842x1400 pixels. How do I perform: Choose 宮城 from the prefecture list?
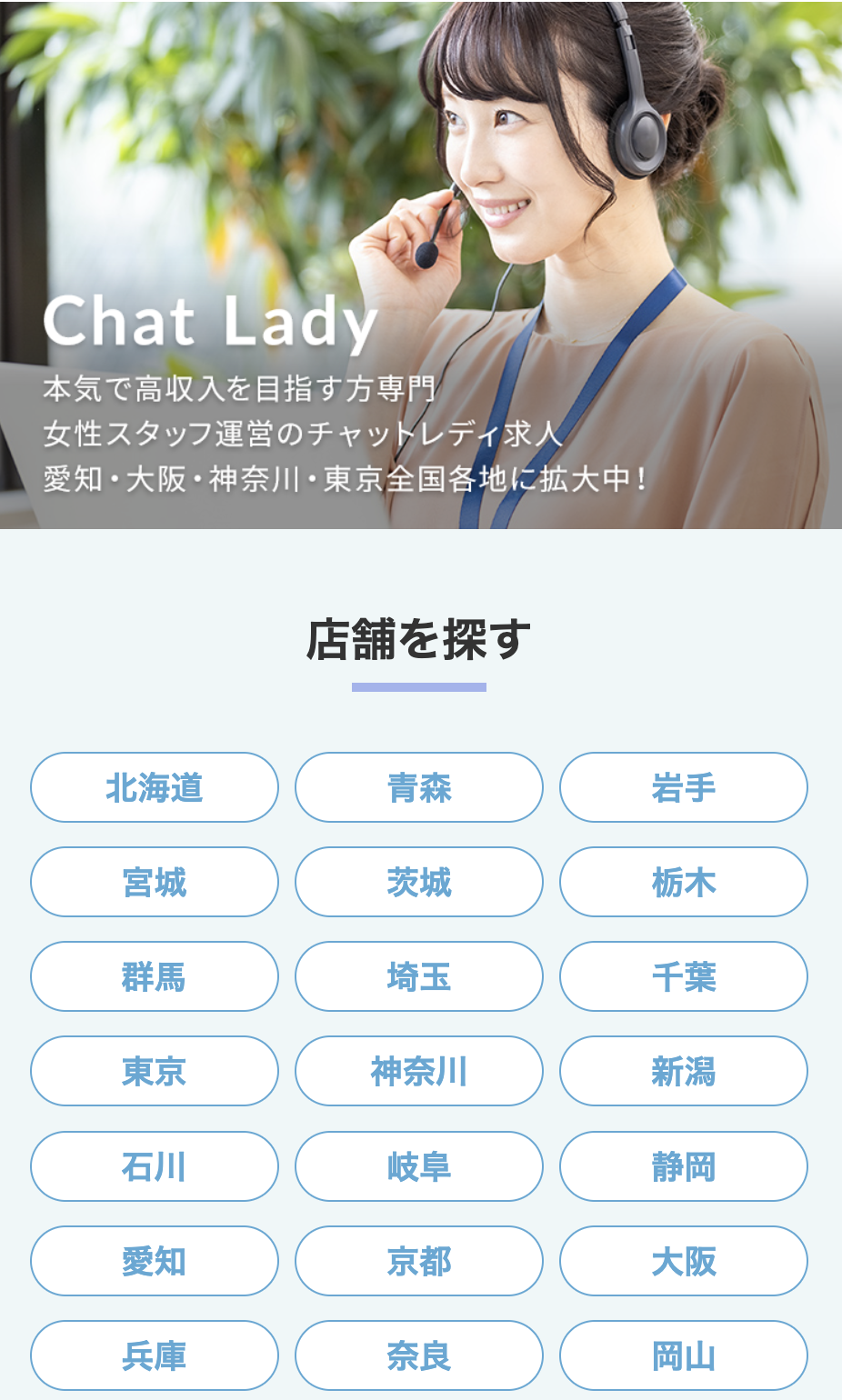click(x=155, y=882)
